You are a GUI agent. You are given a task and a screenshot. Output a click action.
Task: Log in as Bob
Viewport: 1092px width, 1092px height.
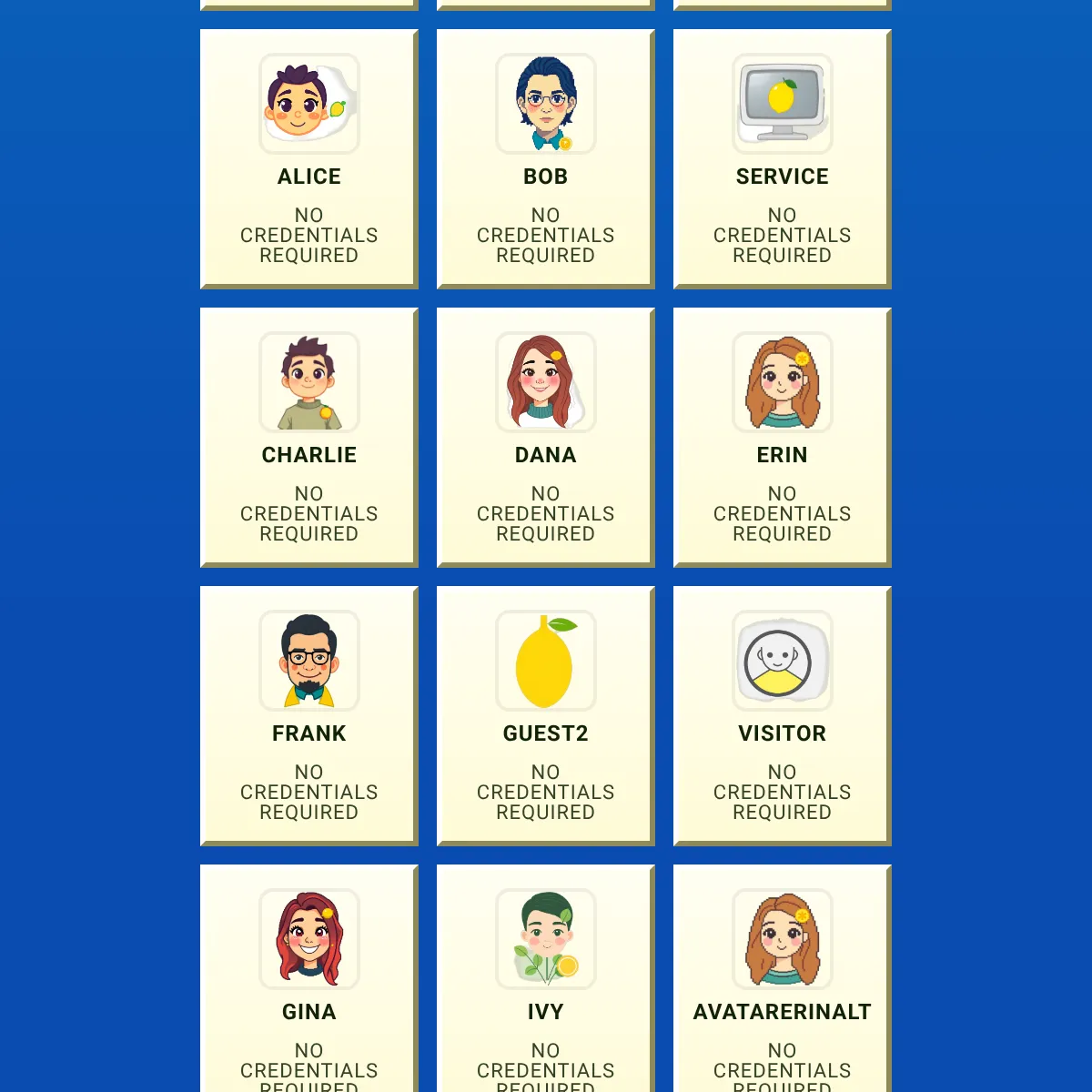[x=546, y=159]
